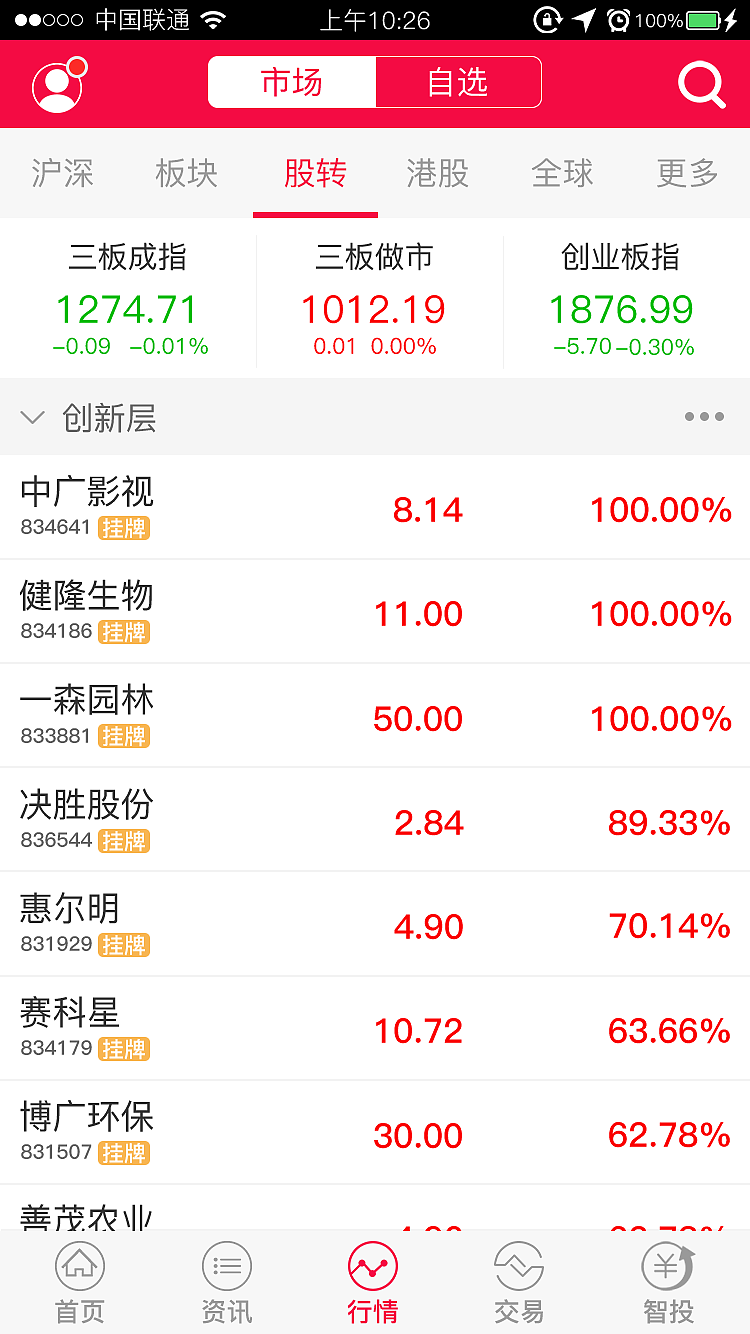Image resolution: width=750 pixels, height=1334 pixels.
Task: Select the 市场 market toggle
Action: (x=291, y=84)
